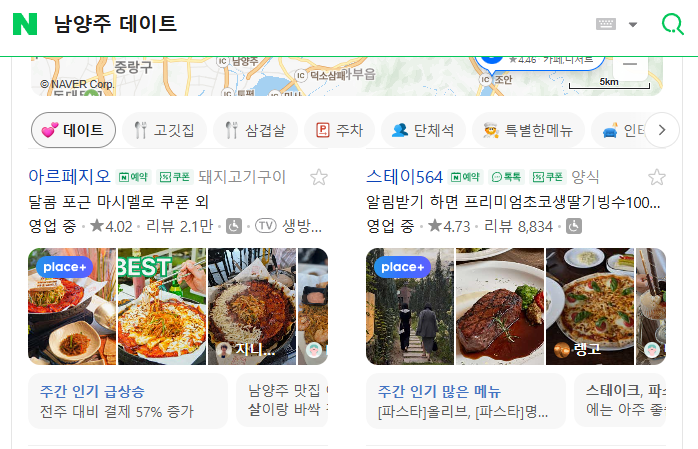Viewport: 698px width, 449px height.
Task: Open the 주간 인기 급상승 card
Action: [128, 401]
